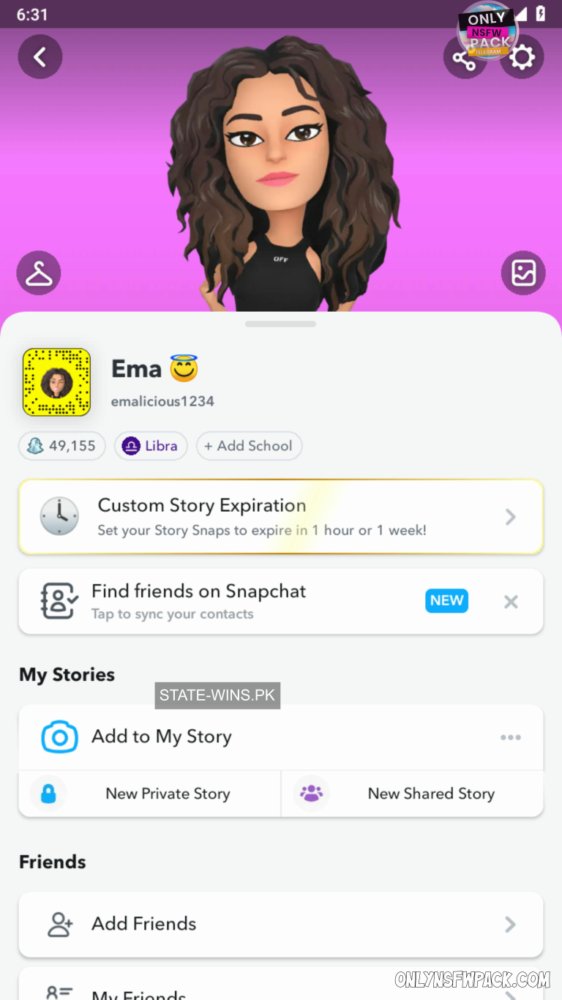Change the Bitmoji background picture
Screen dimensions: 562x1000
tap(523, 273)
